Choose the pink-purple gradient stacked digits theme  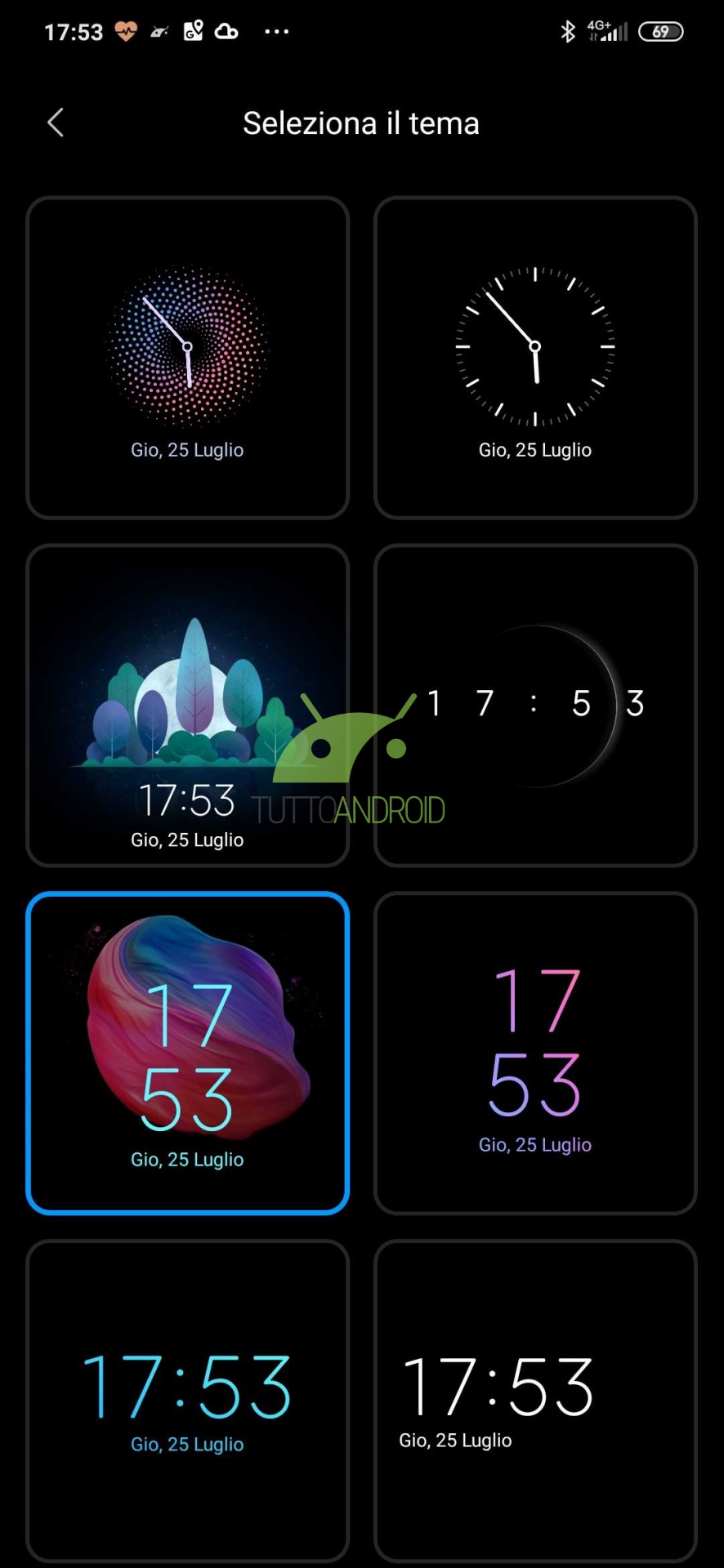tap(535, 1053)
